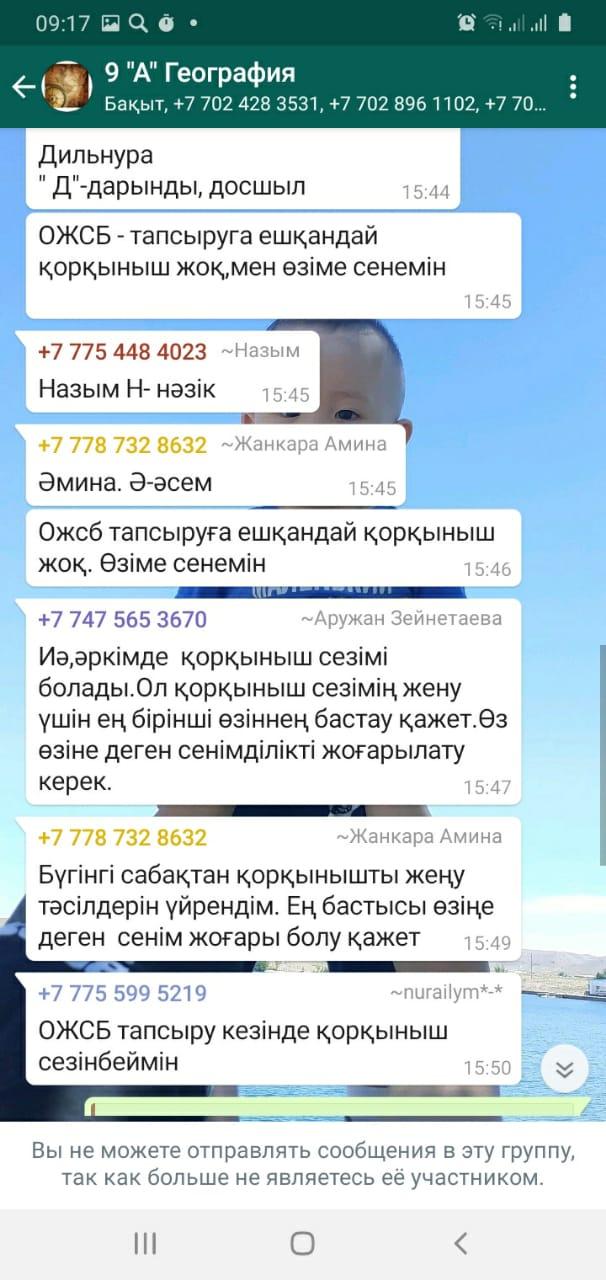Tap the system back button in the navigation bar
This screenshot has height=1280, width=606.
(x=460, y=1243)
